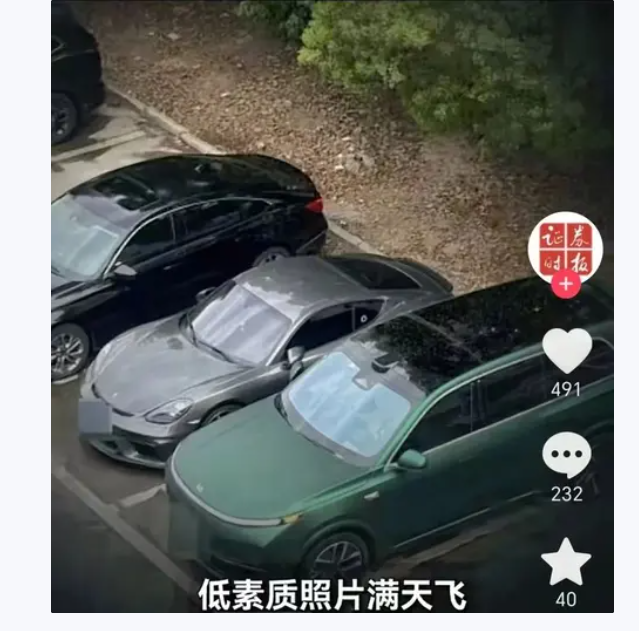The width and height of the screenshot is (639, 631).
Task: Open the uploader's profile avatar
Action: coord(565,246)
